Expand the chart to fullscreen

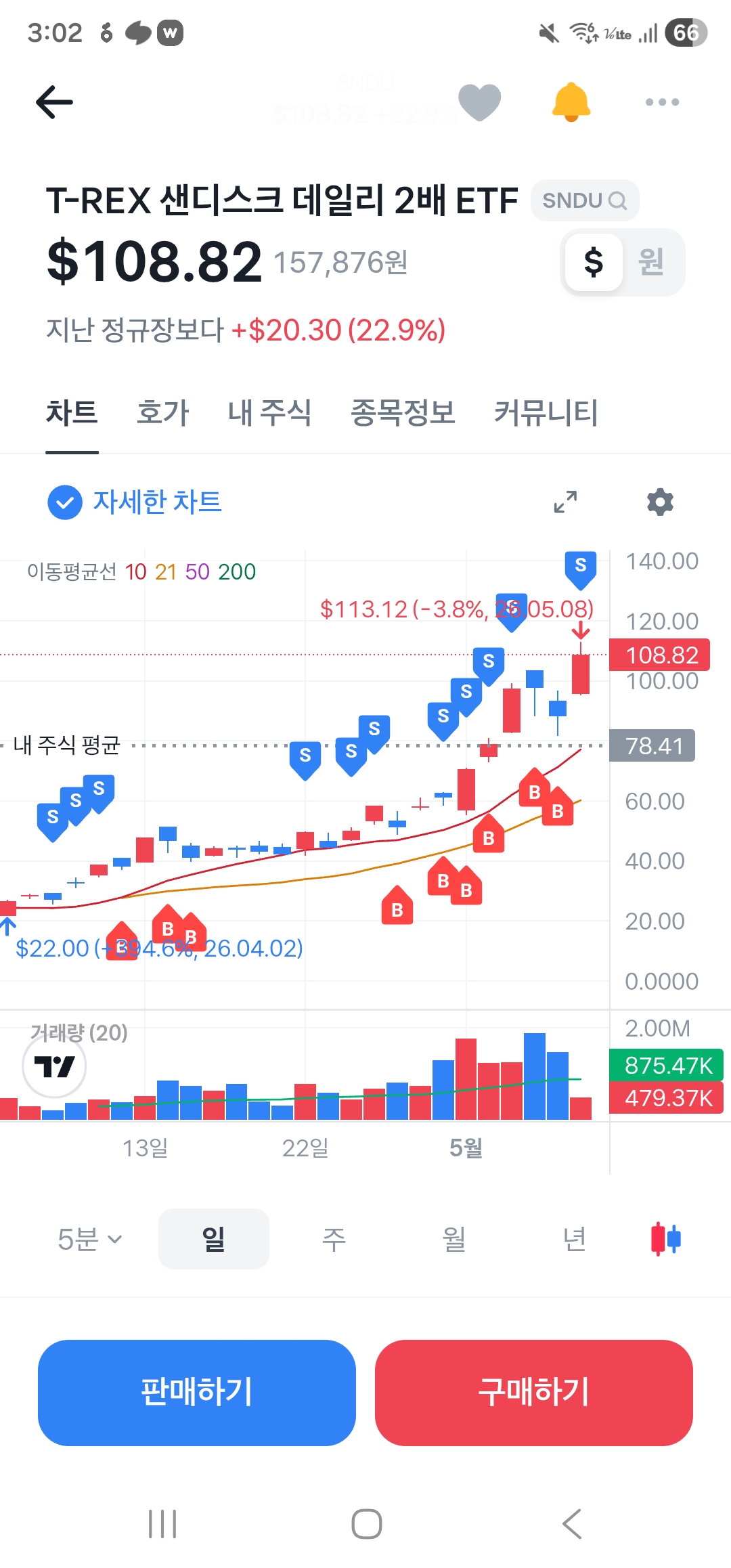point(565,502)
